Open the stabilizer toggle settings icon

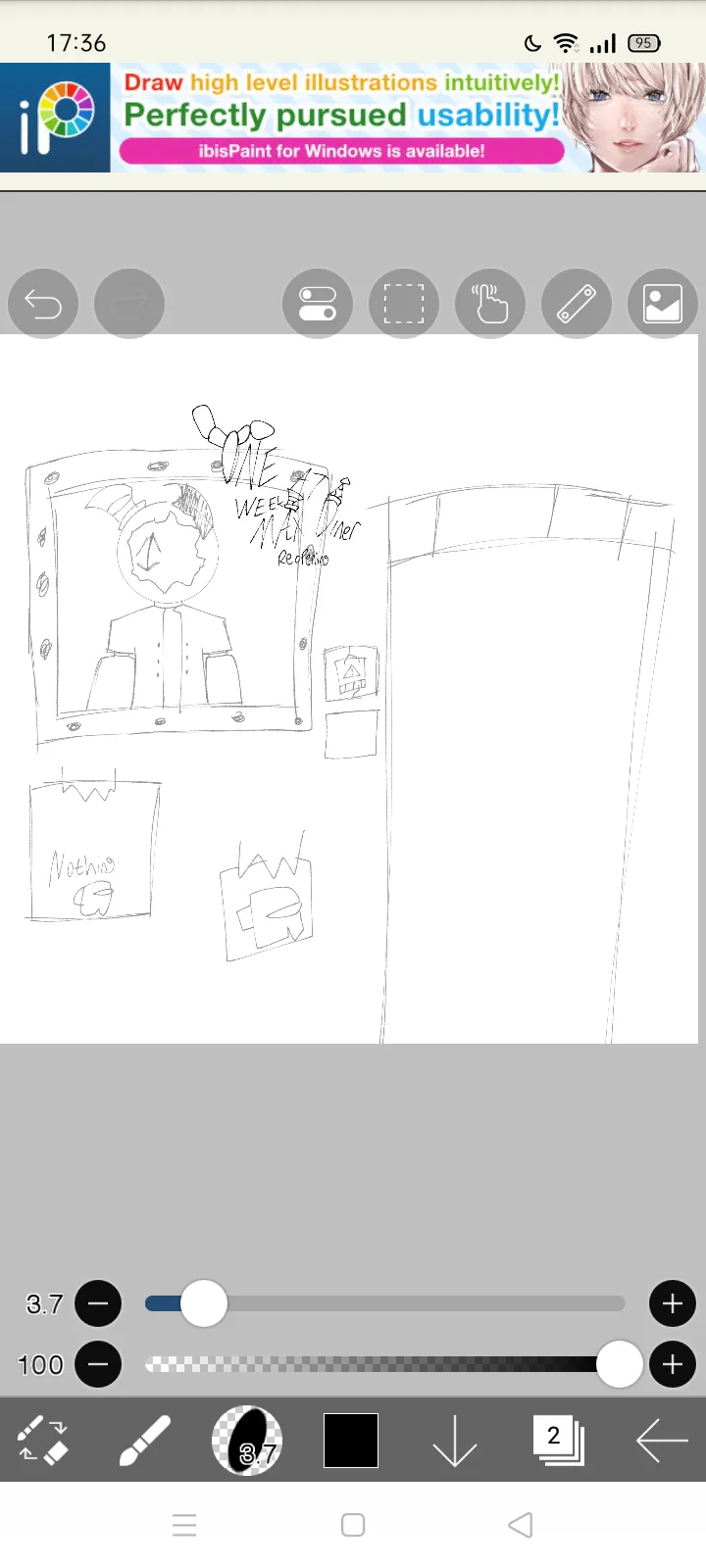pyautogui.click(x=318, y=304)
